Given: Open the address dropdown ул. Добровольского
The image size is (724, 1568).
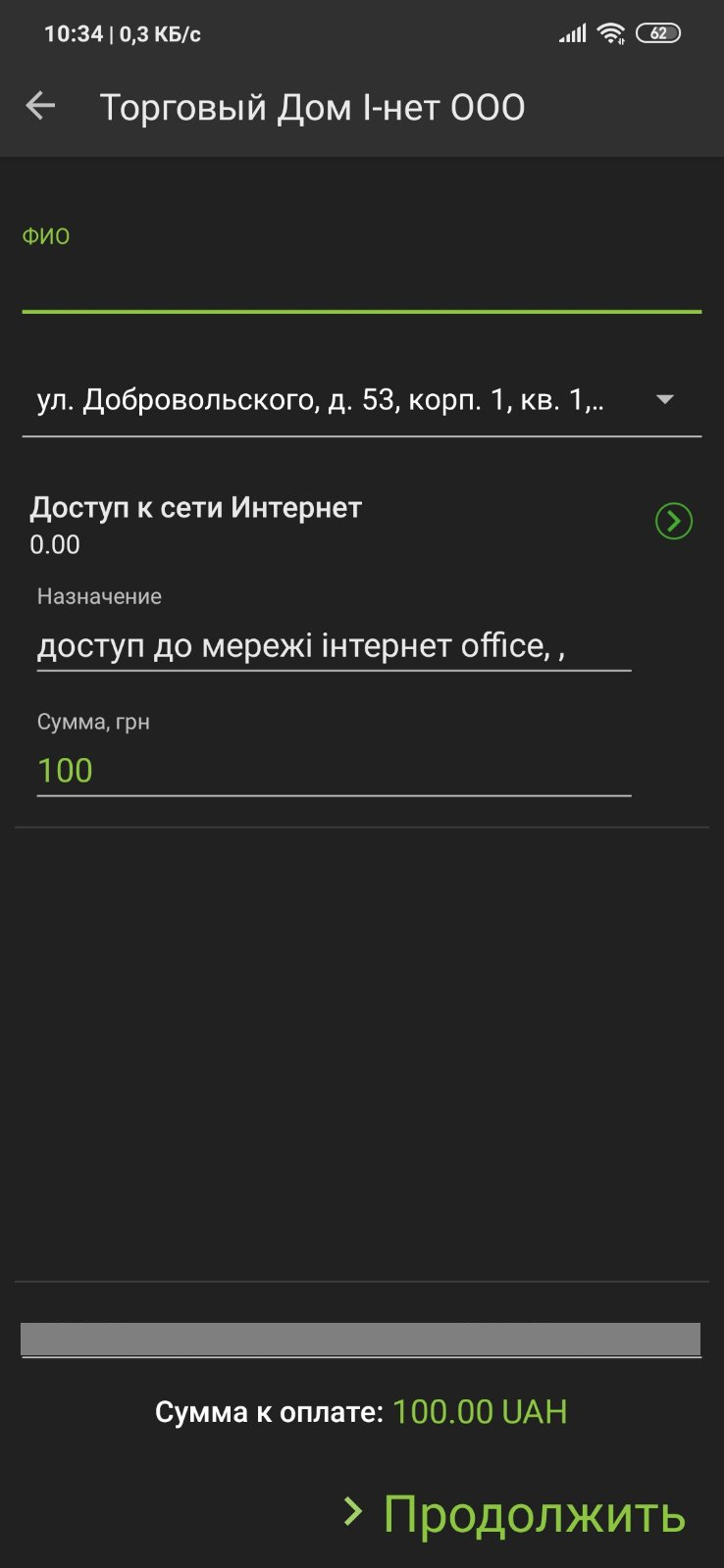Looking at the screenshot, I should click(x=361, y=400).
